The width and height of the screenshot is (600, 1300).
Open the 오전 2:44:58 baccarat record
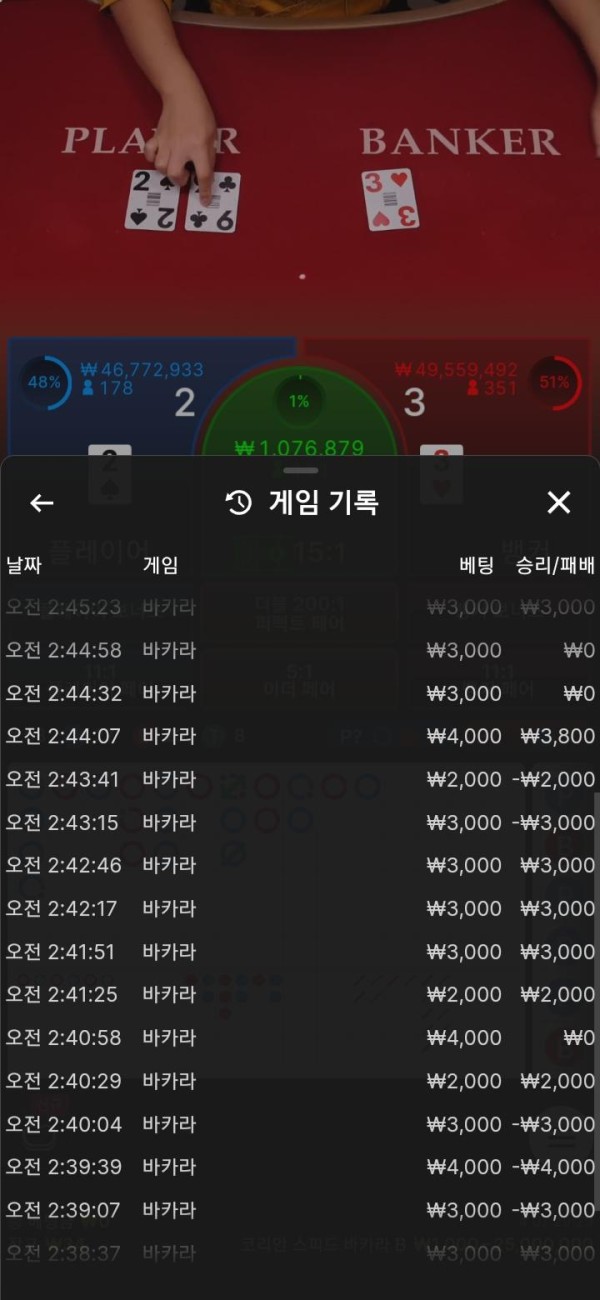point(300,650)
